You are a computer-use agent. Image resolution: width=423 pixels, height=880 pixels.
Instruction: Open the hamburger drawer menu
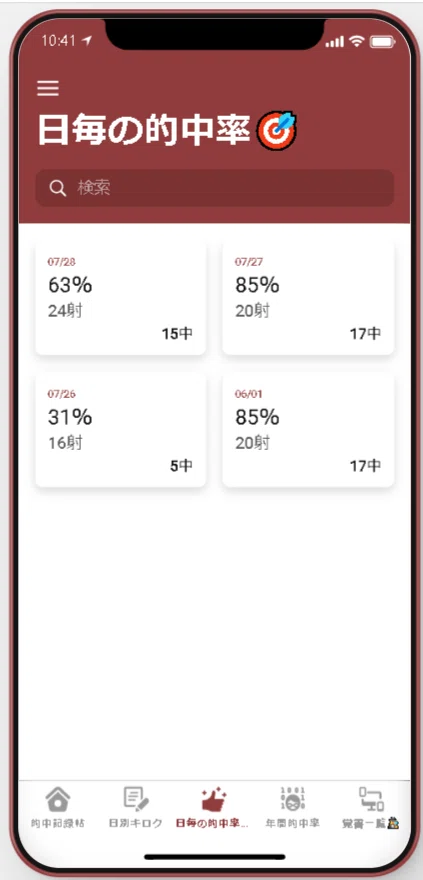48,88
